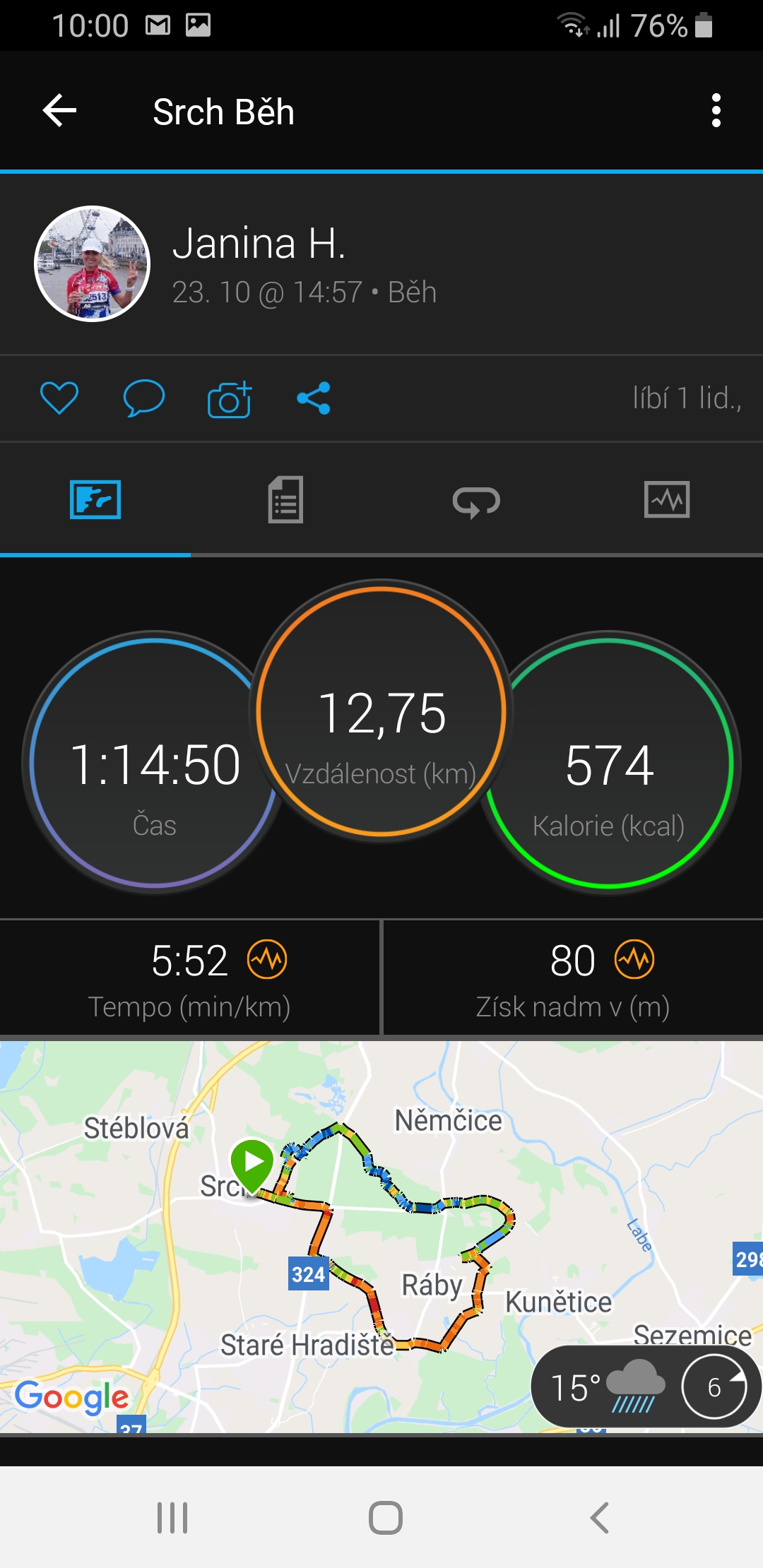
Task: Open Janina H.'s profile picture
Action: pos(93,263)
